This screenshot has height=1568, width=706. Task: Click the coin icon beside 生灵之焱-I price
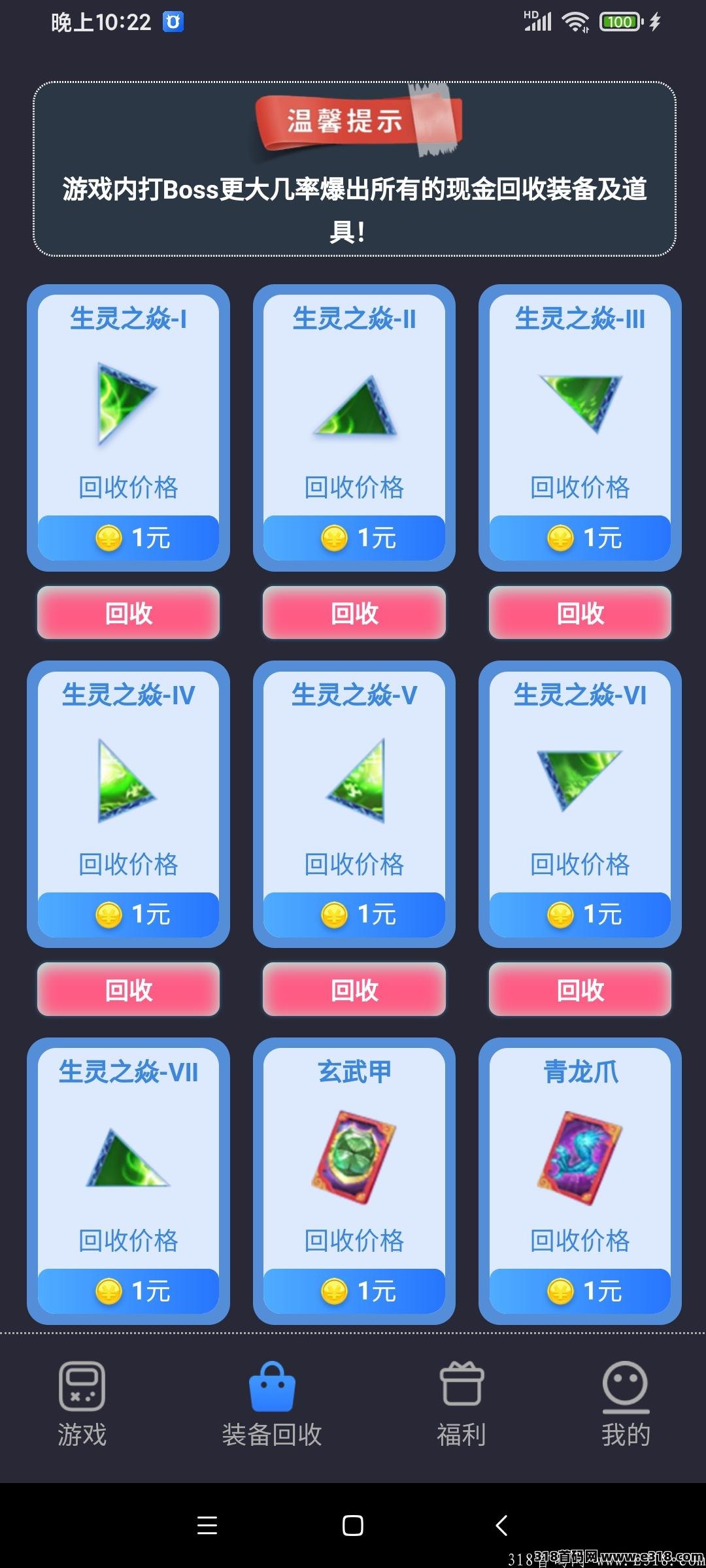tap(110, 537)
